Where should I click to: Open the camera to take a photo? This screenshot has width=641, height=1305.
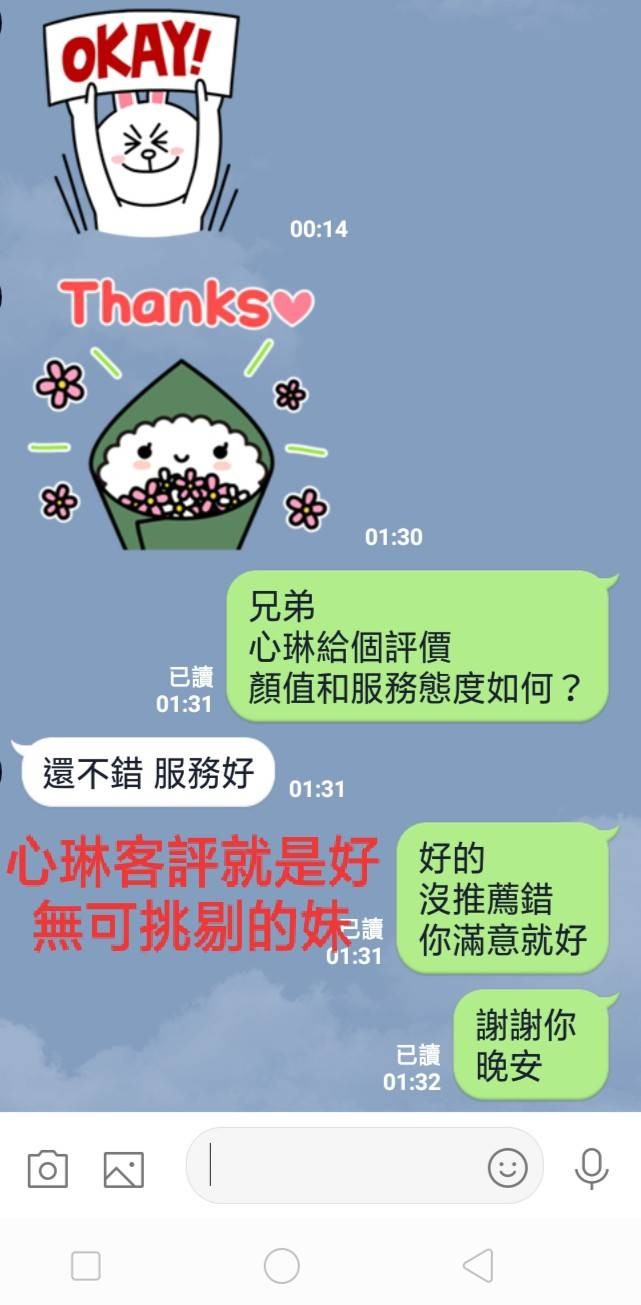pos(47,1168)
